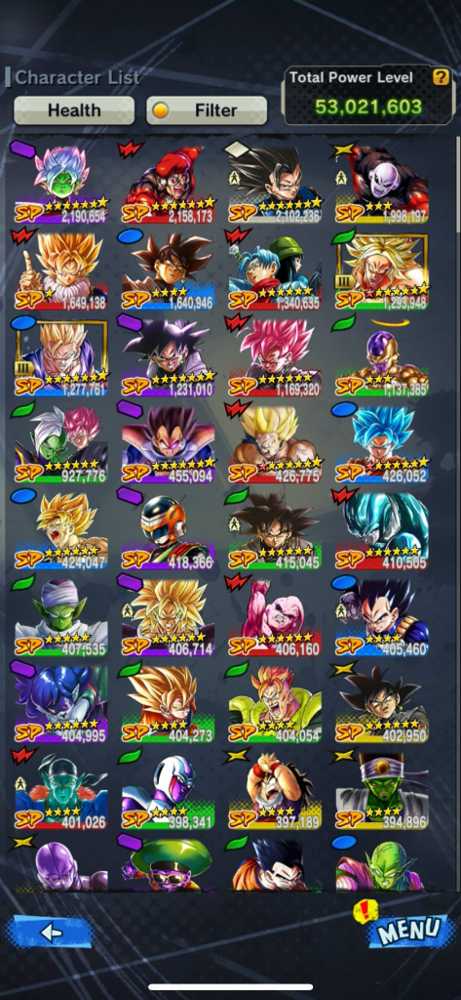Pick the character with power 426,052
Screen dimensions: 461x1000
coord(382,444)
